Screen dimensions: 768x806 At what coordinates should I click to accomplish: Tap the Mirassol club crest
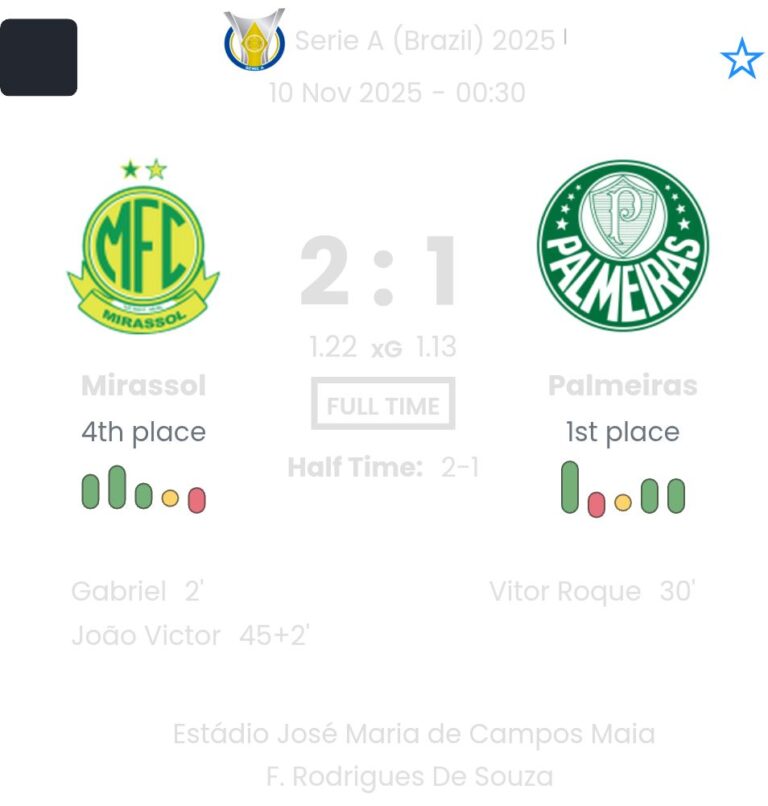click(x=143, y=245)
